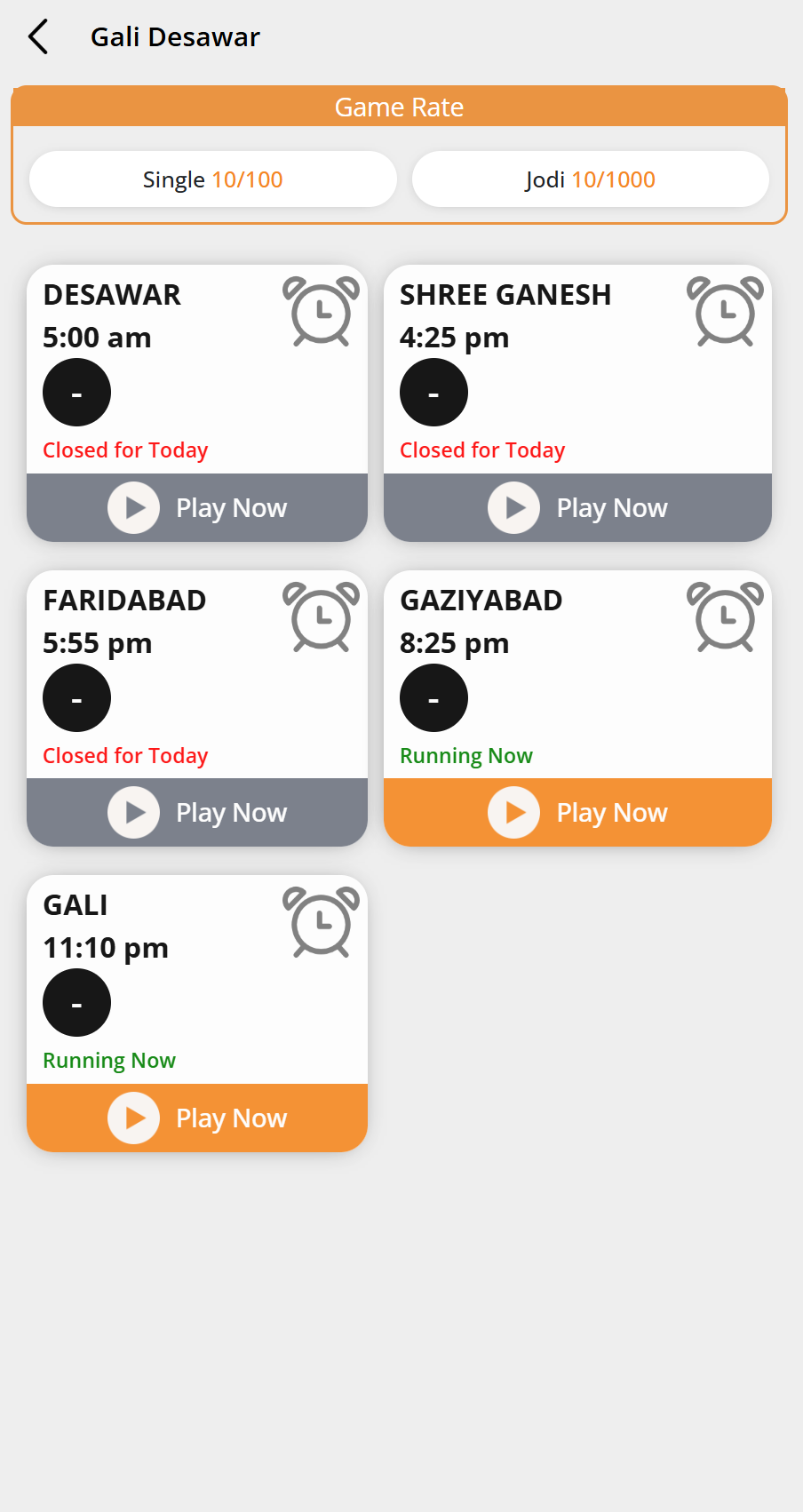Screen dimensions: 803x1512
Task: Click the GALI alarm clock icon
Action: [319, 923]
